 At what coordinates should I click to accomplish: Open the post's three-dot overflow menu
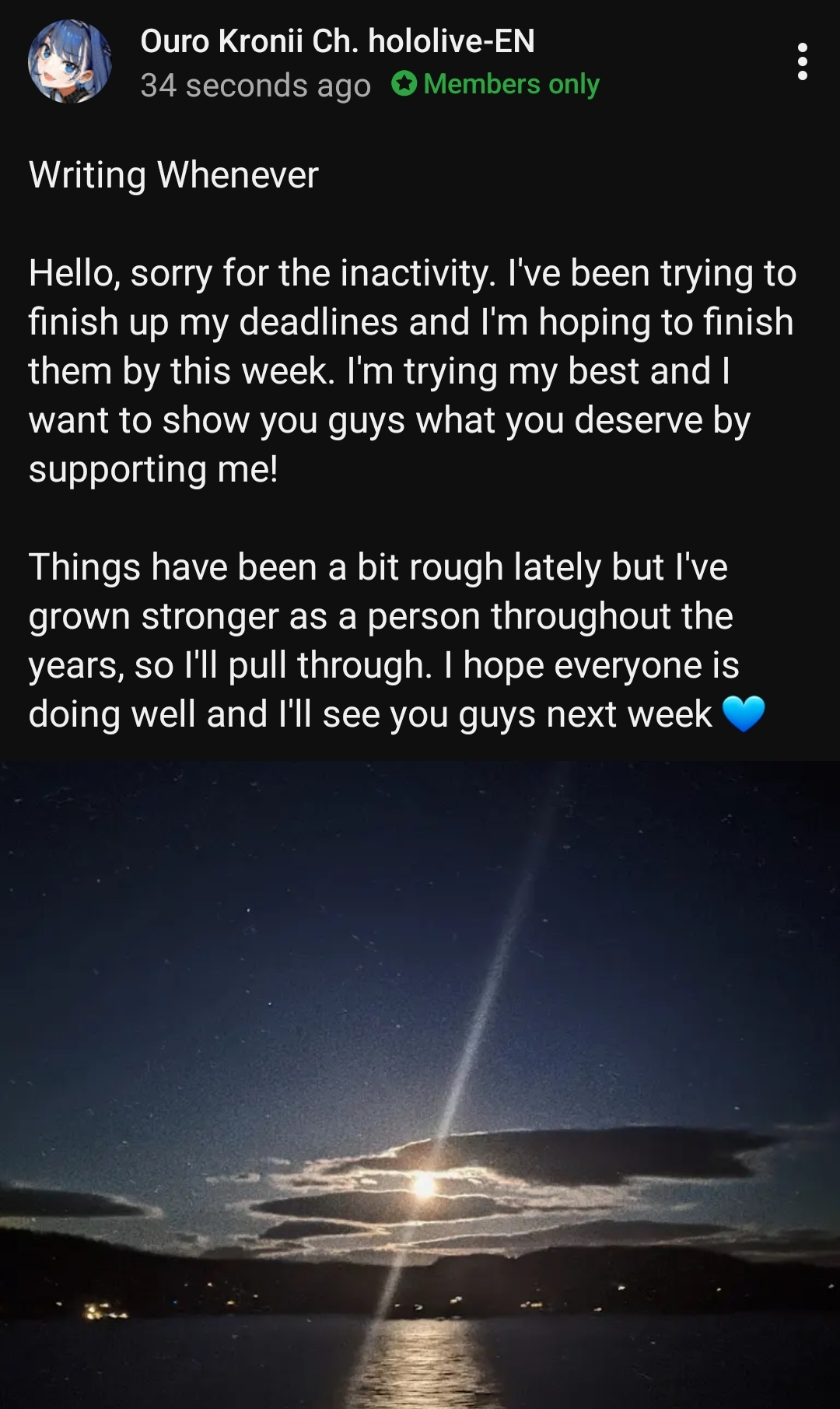coord(802,61)
